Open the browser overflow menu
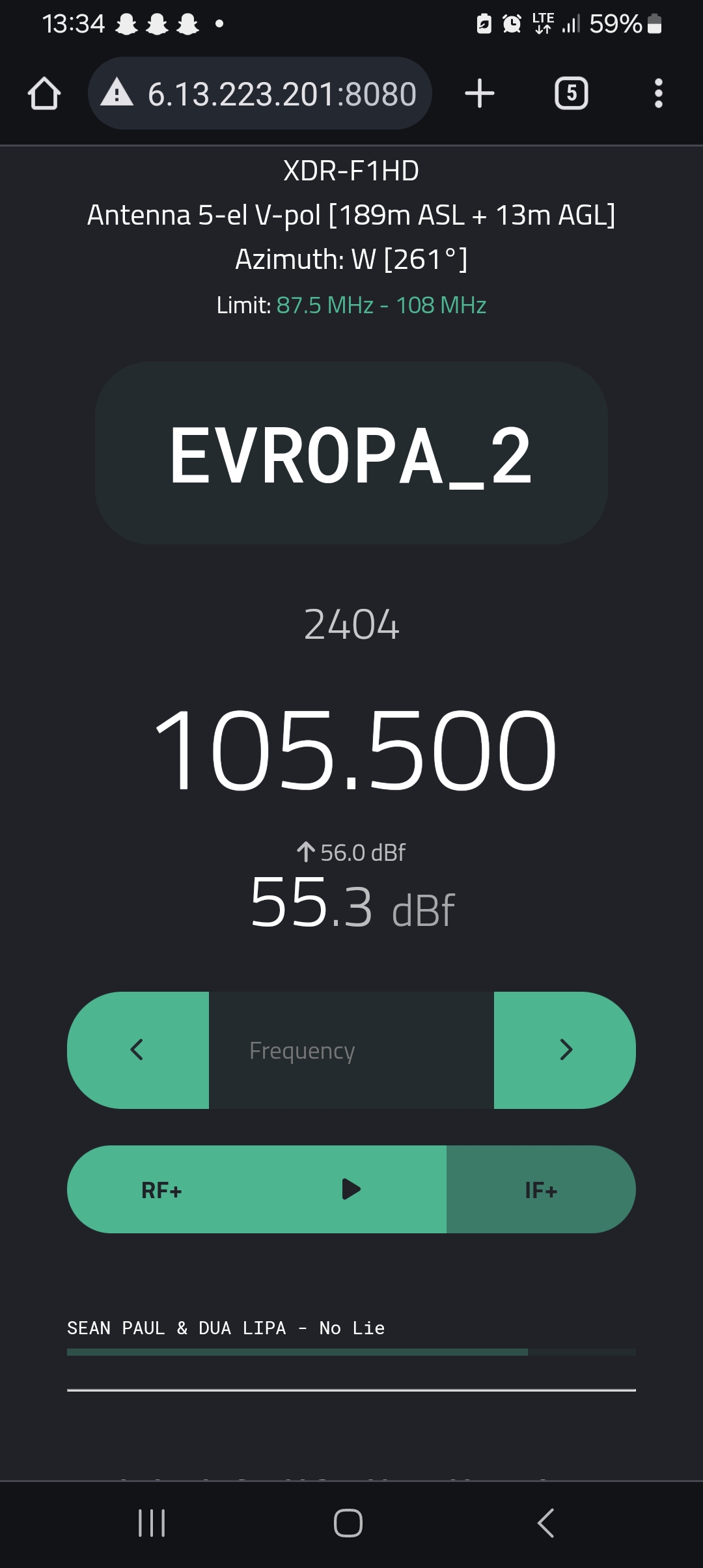 pos(658,93)
